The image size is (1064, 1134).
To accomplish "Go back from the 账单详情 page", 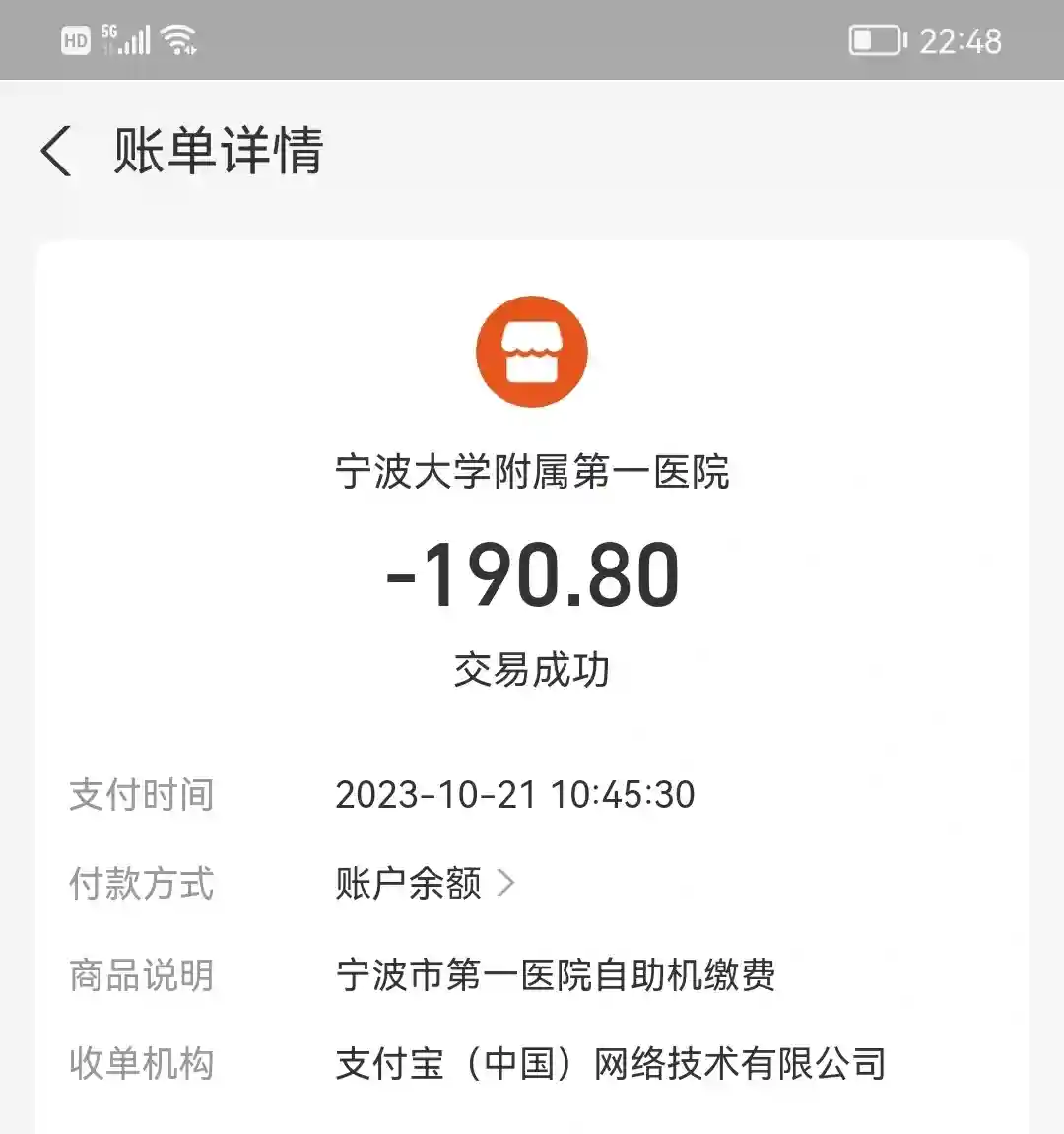I will point(57,152).
